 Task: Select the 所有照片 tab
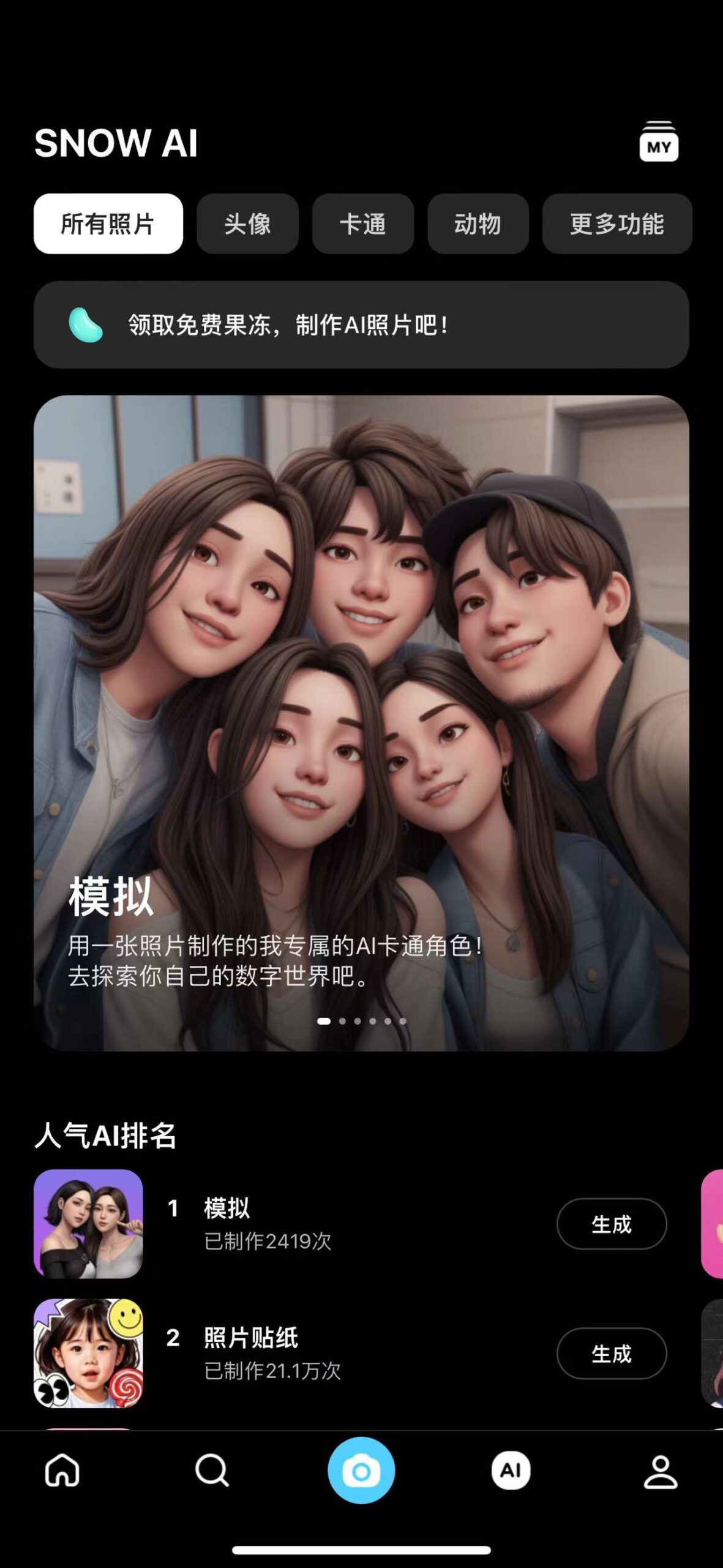(108, 224)
